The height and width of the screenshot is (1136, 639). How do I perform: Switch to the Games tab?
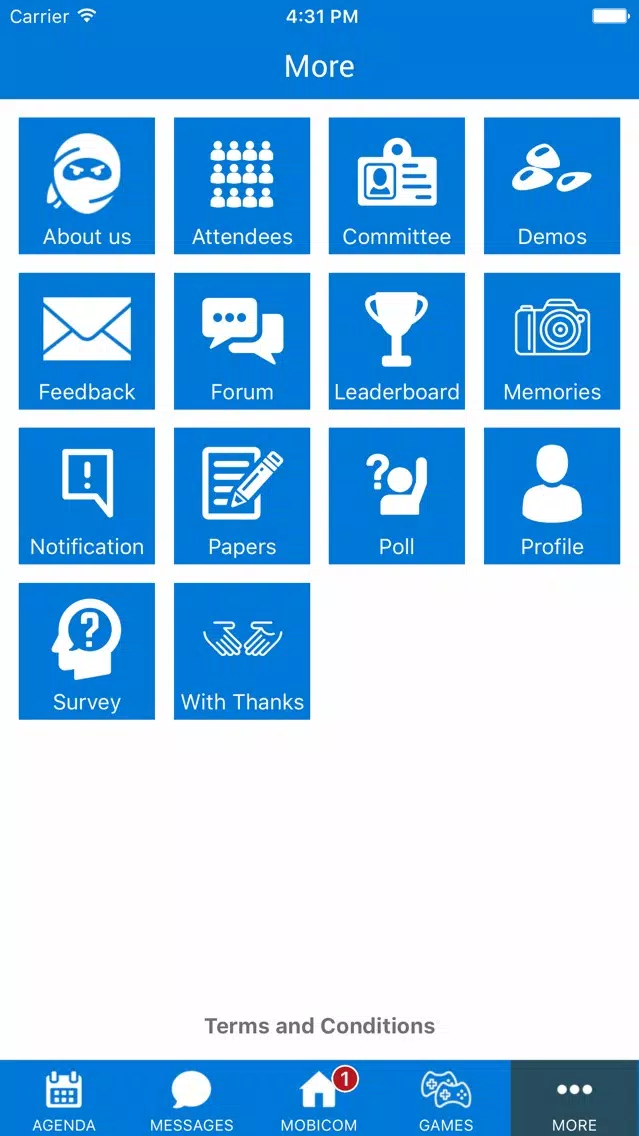[446, 1098]
